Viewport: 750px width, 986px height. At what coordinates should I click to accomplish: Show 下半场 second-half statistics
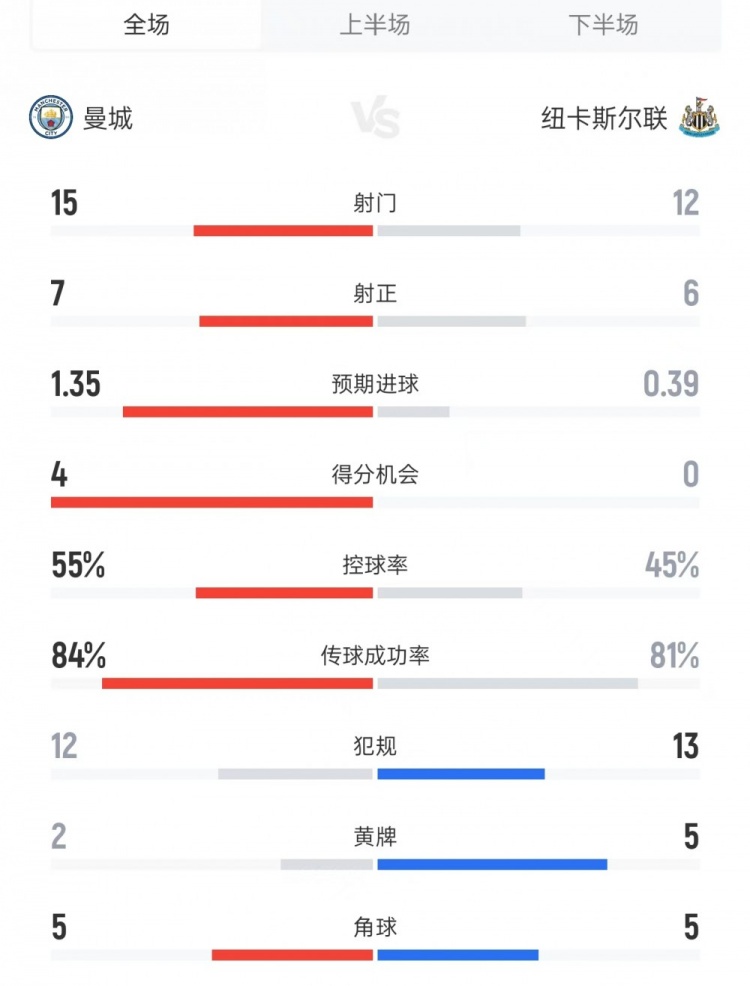(603, 25)
